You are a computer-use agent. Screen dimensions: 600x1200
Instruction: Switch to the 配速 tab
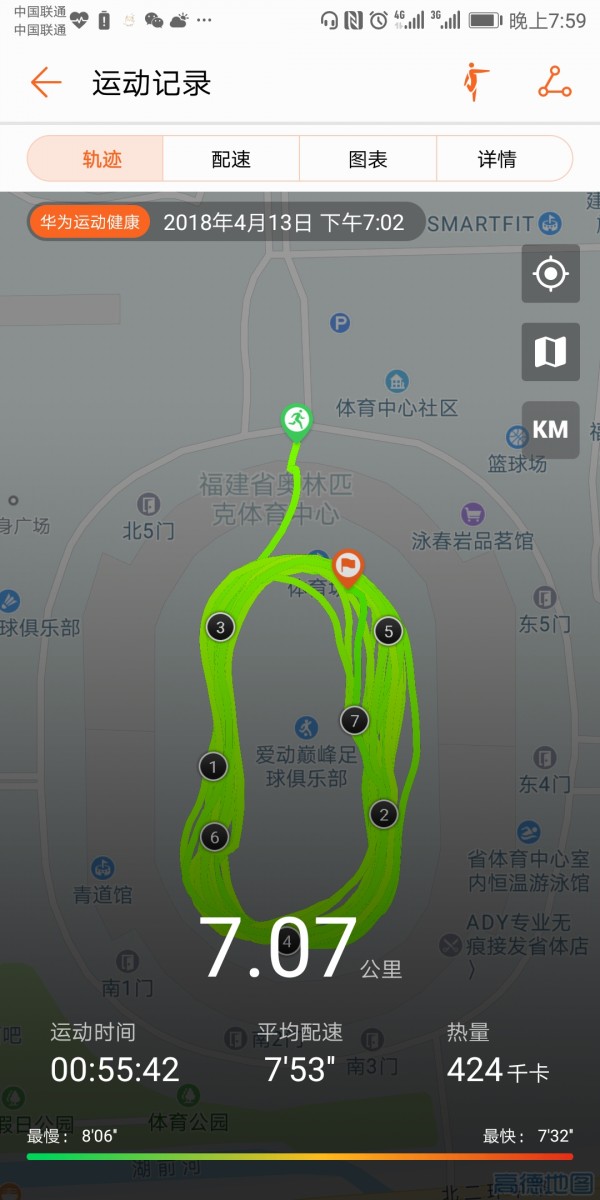231,159
